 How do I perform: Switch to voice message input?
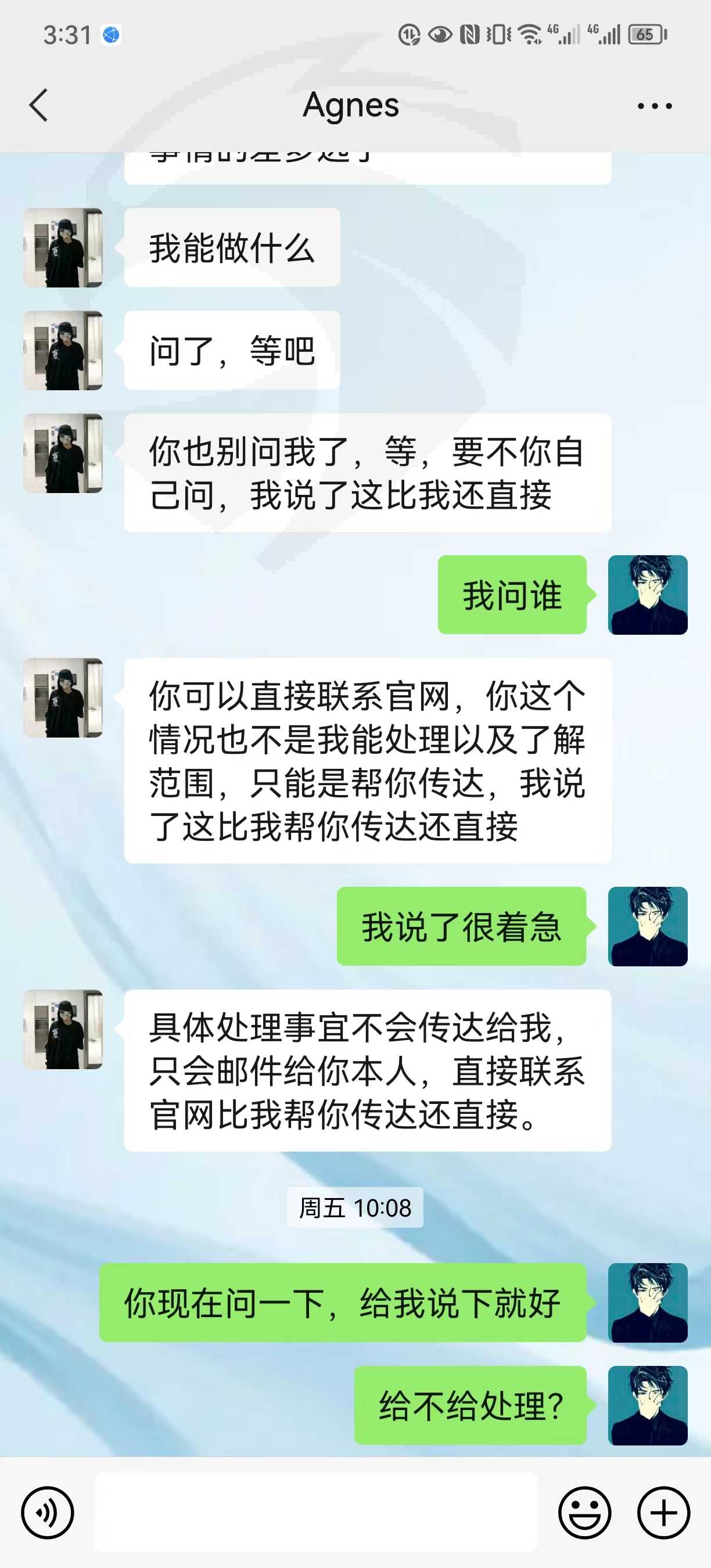tap(48, 1513)
